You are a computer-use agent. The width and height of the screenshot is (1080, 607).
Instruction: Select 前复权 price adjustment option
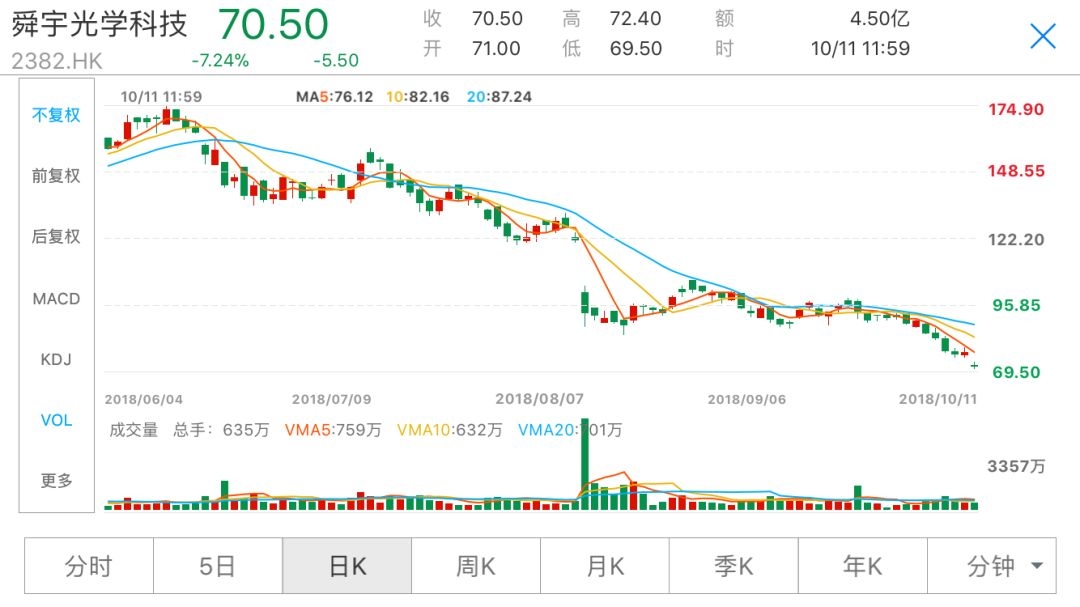pyautogui.click(x=56, y=176)
